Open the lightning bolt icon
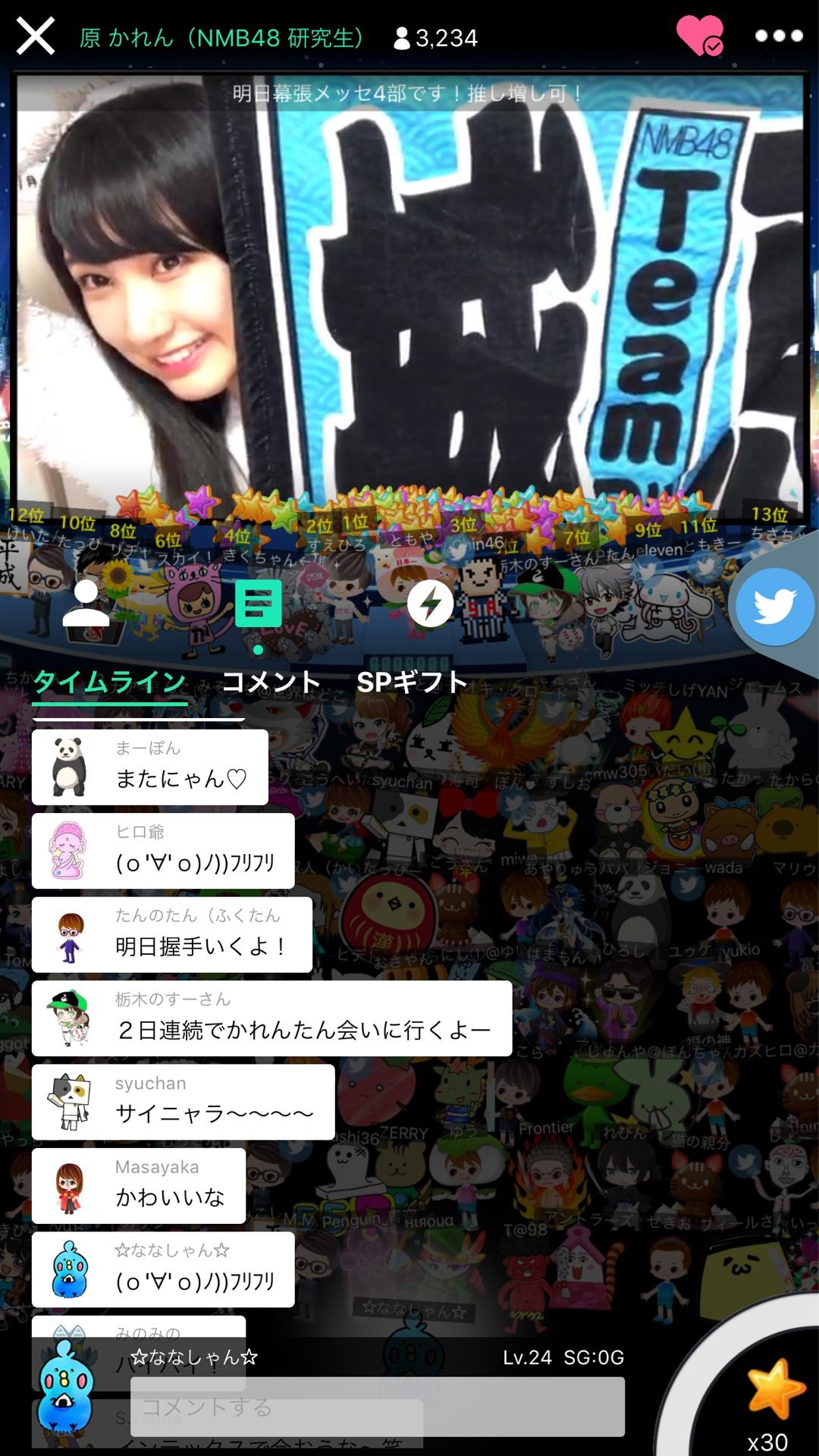This screenshot has width=819, height=1456. pos(431,604)
